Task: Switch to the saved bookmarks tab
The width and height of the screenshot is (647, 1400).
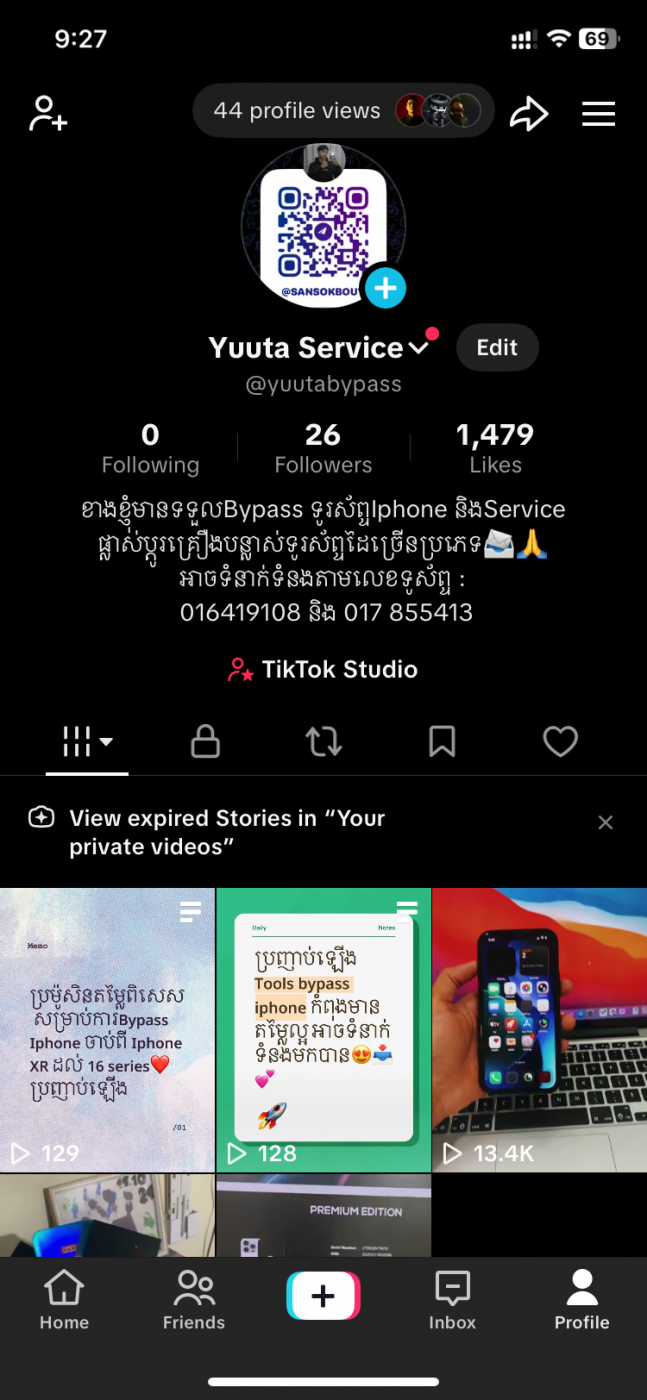Action: coord(442,741)
